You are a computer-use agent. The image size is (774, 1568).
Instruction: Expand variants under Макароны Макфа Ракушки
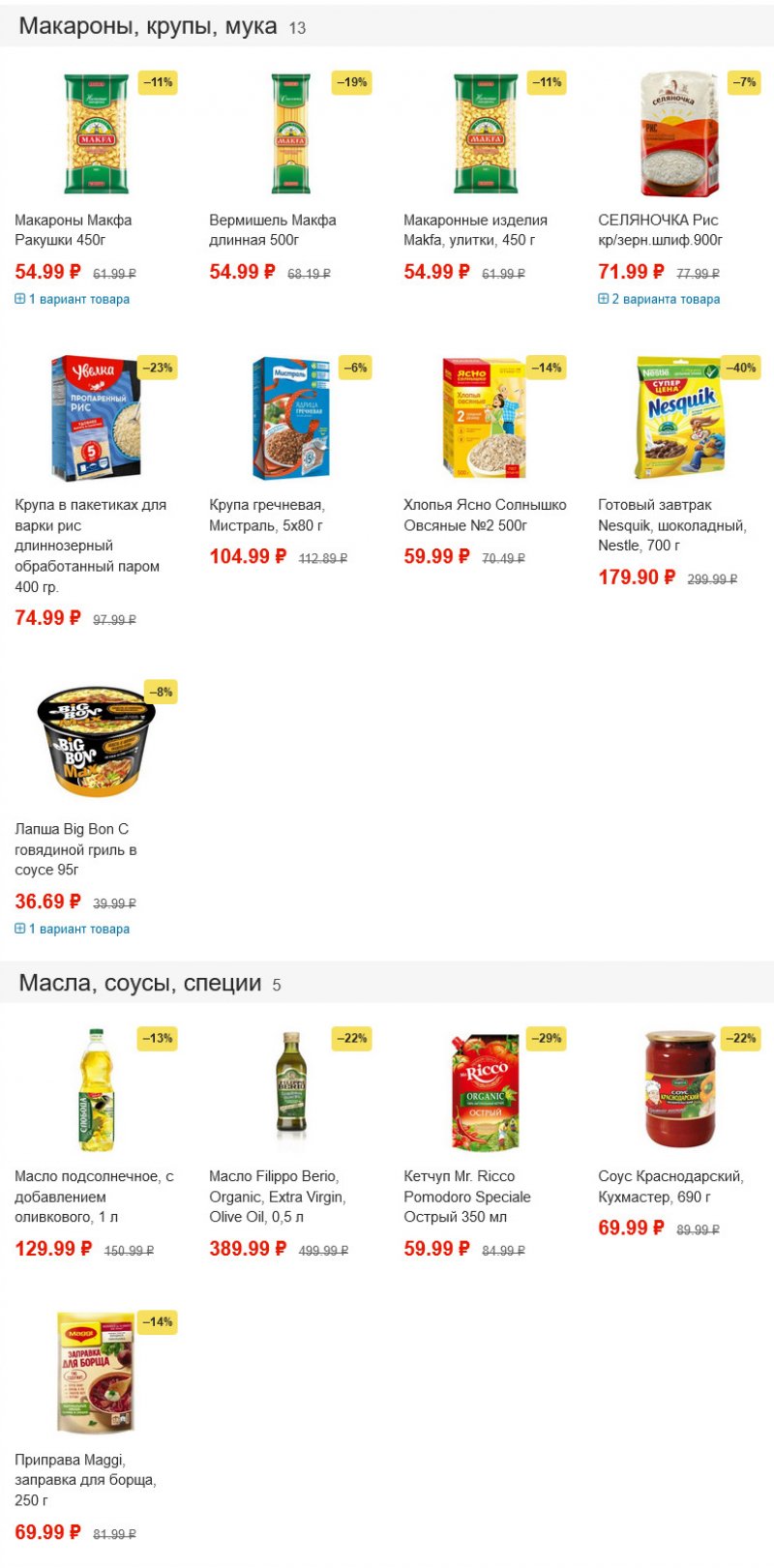coord(78,299)
